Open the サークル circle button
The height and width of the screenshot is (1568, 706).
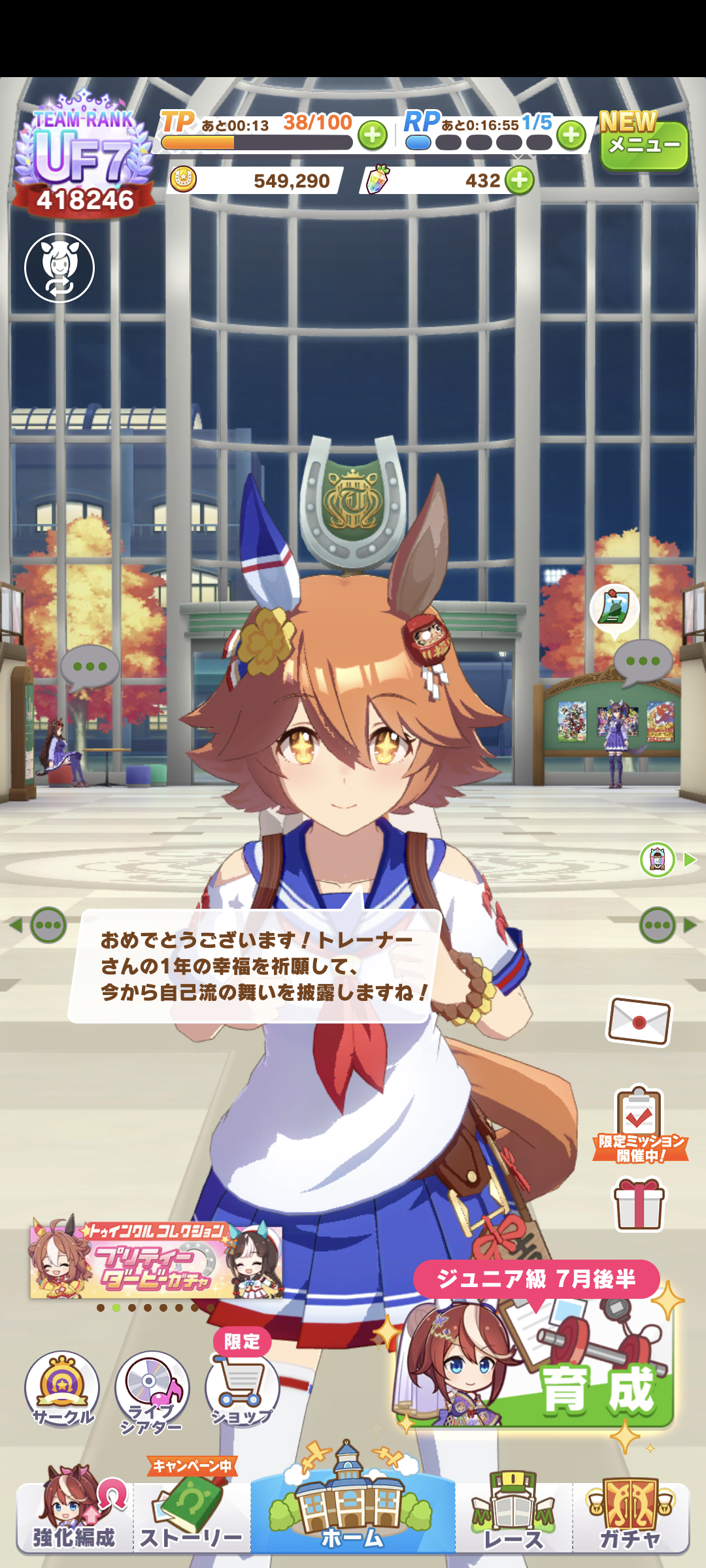coord(62,1388)
